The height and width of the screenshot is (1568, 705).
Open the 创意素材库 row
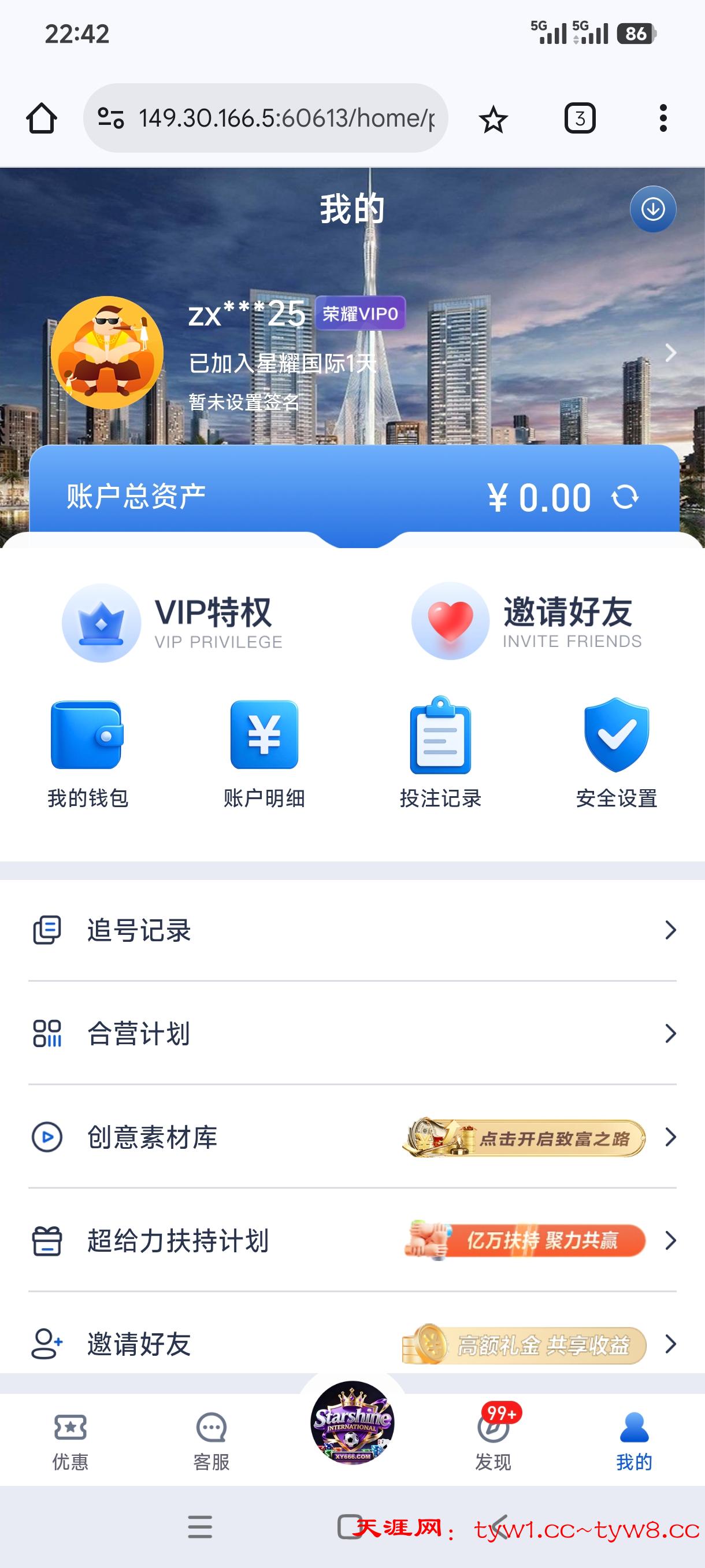point(352,1137)
